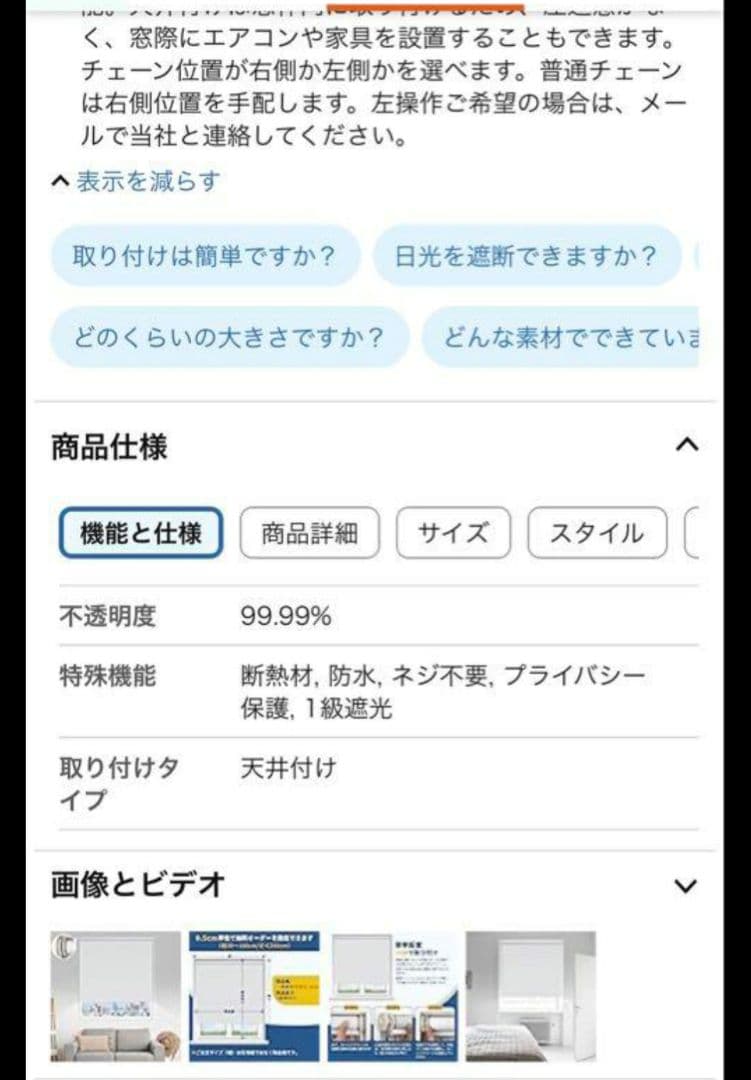This screenshot has height=1080, width=751.
Task: Select the どのくらいの大きさですか？ chip
Action: [229, 337]
